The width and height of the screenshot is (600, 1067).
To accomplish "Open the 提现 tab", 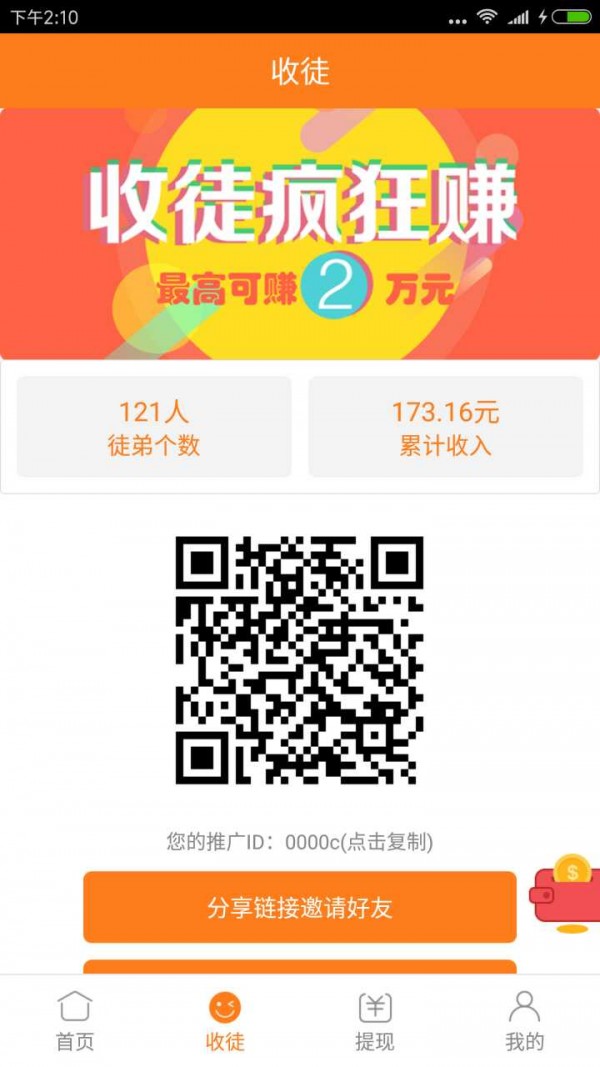I will point(375,1020).
